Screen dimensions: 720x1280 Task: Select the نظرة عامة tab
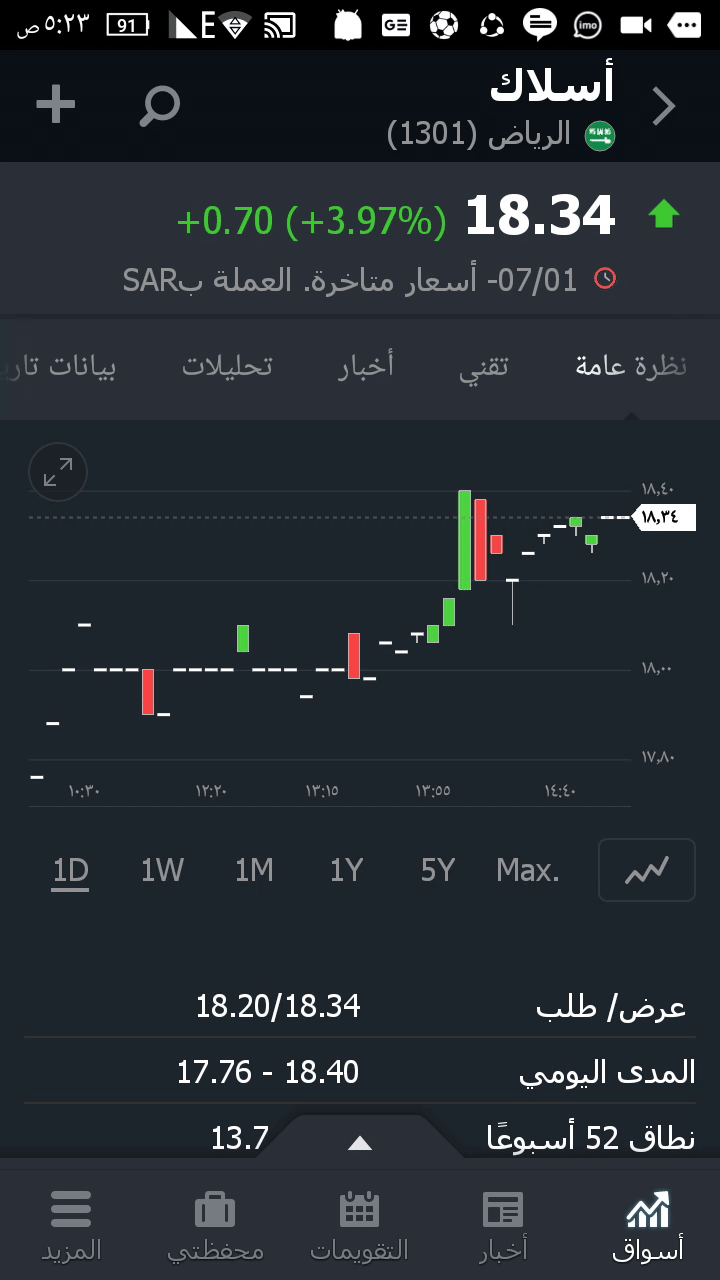[x=631, y=366]
